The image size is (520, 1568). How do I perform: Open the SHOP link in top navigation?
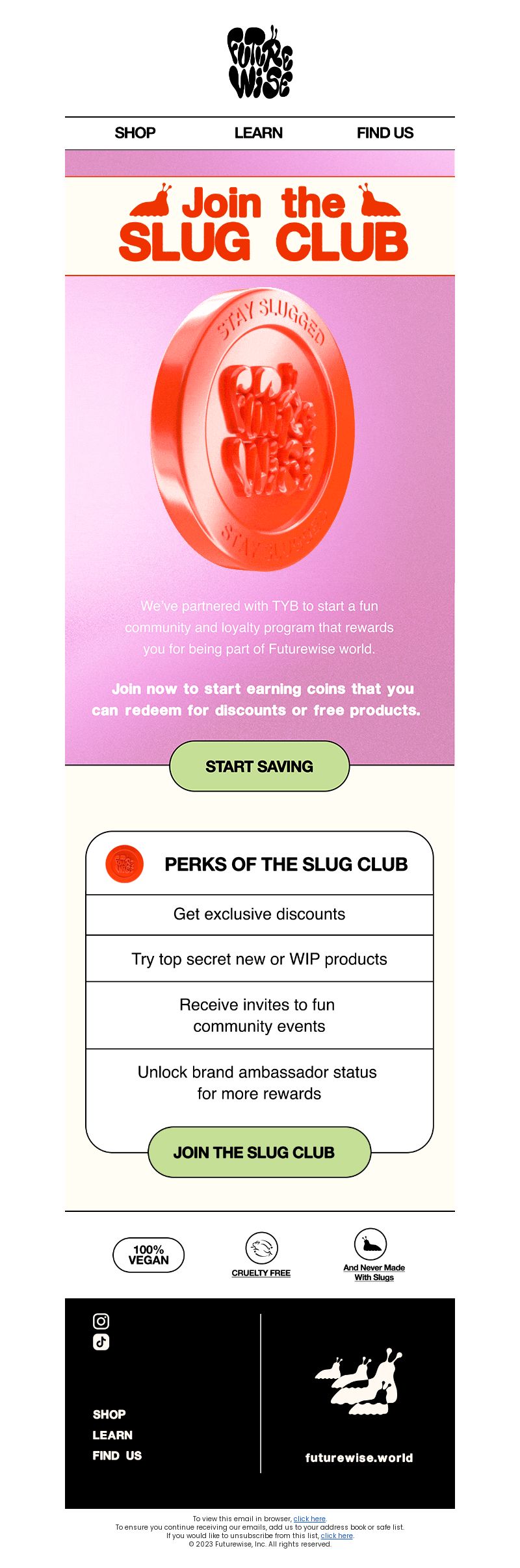(x=135, y=133)
